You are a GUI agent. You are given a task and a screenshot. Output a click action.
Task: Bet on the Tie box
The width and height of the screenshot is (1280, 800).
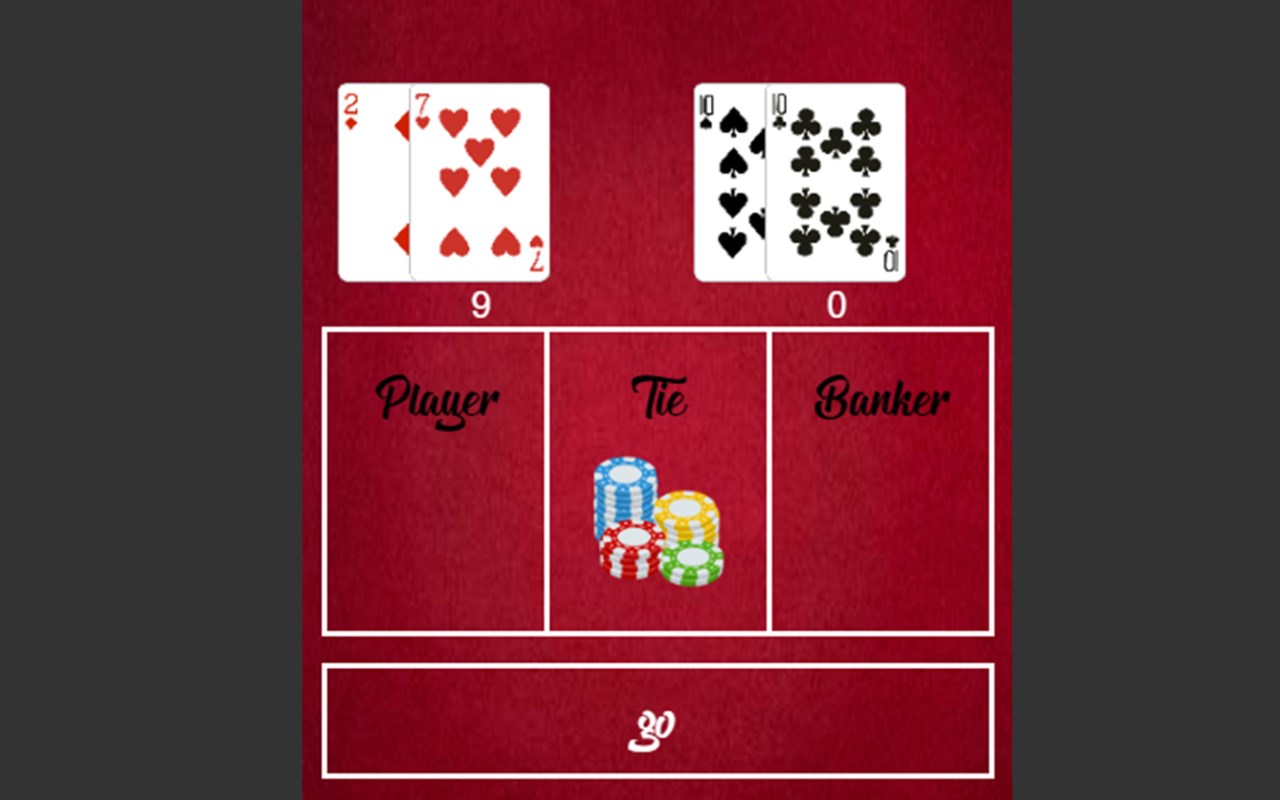[658, 480]
